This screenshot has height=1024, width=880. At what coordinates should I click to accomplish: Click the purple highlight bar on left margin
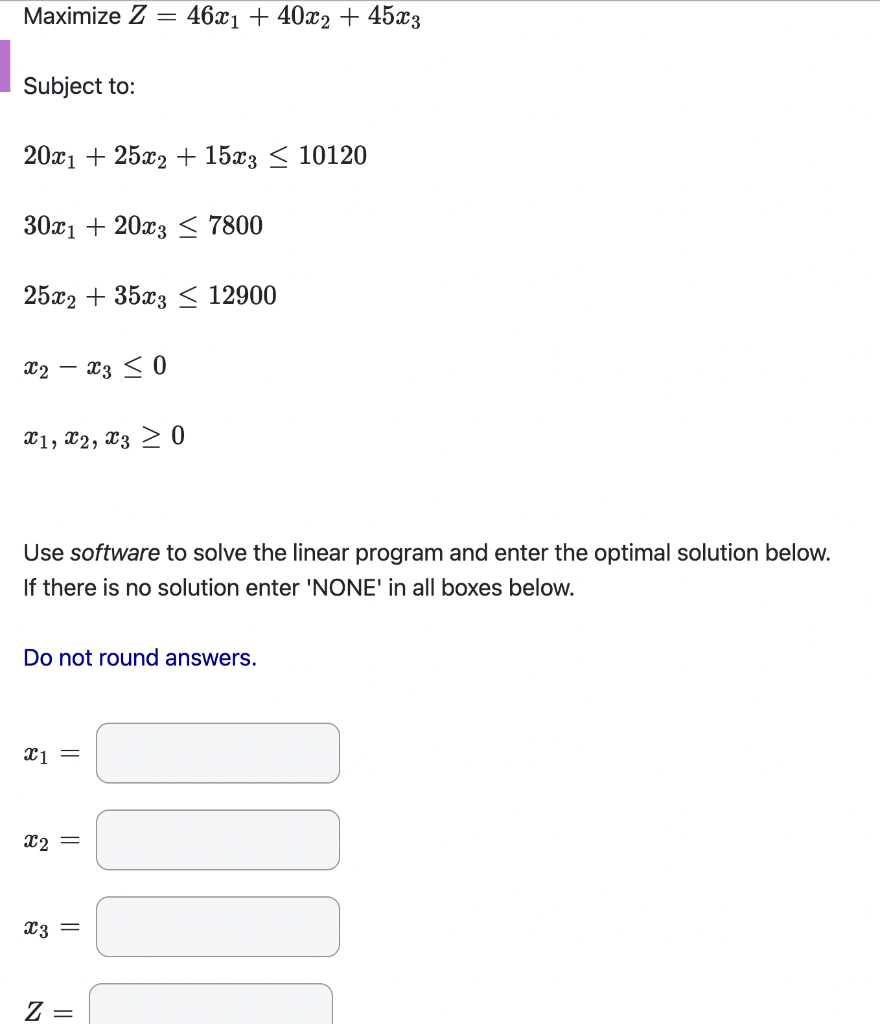[x=4, y=63]
